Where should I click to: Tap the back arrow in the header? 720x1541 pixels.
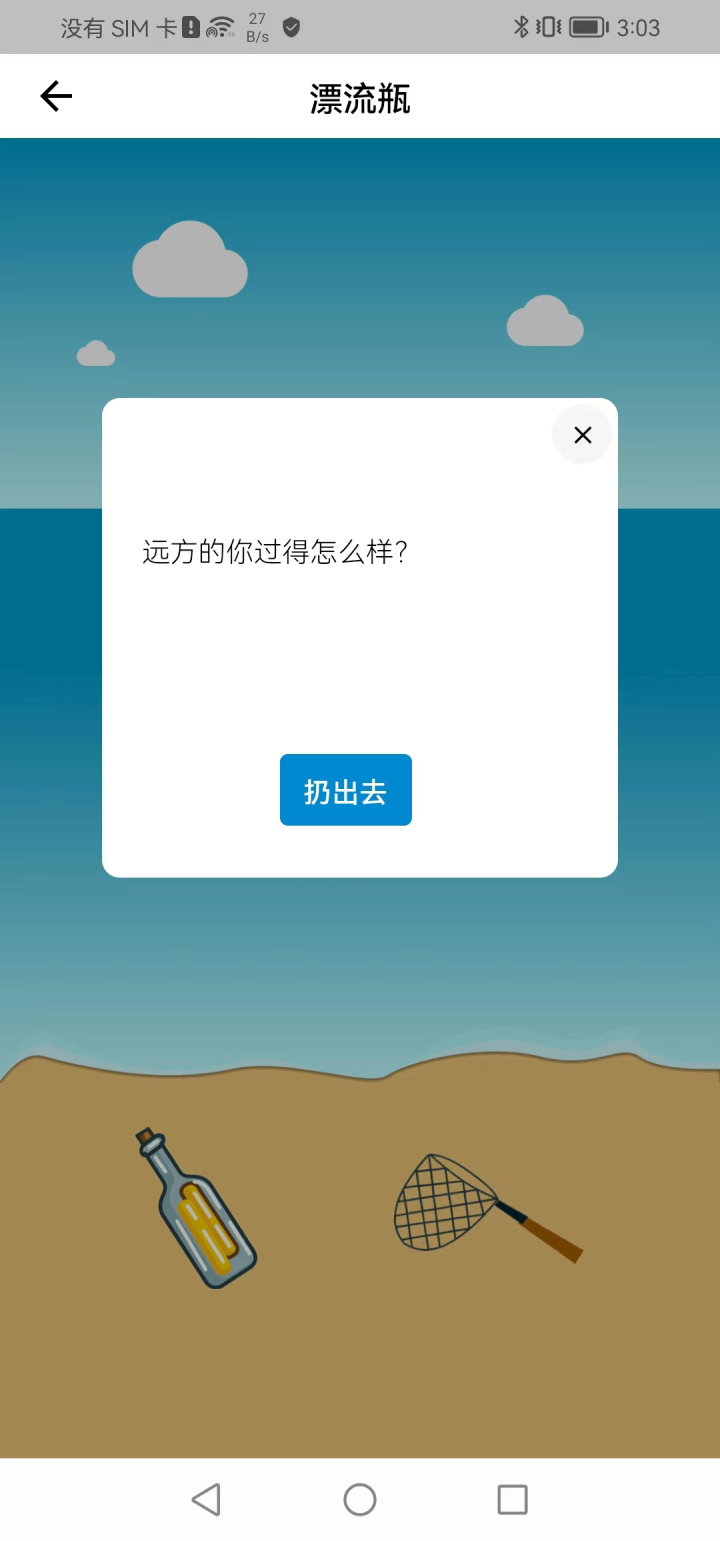click(x=56, y=96)
